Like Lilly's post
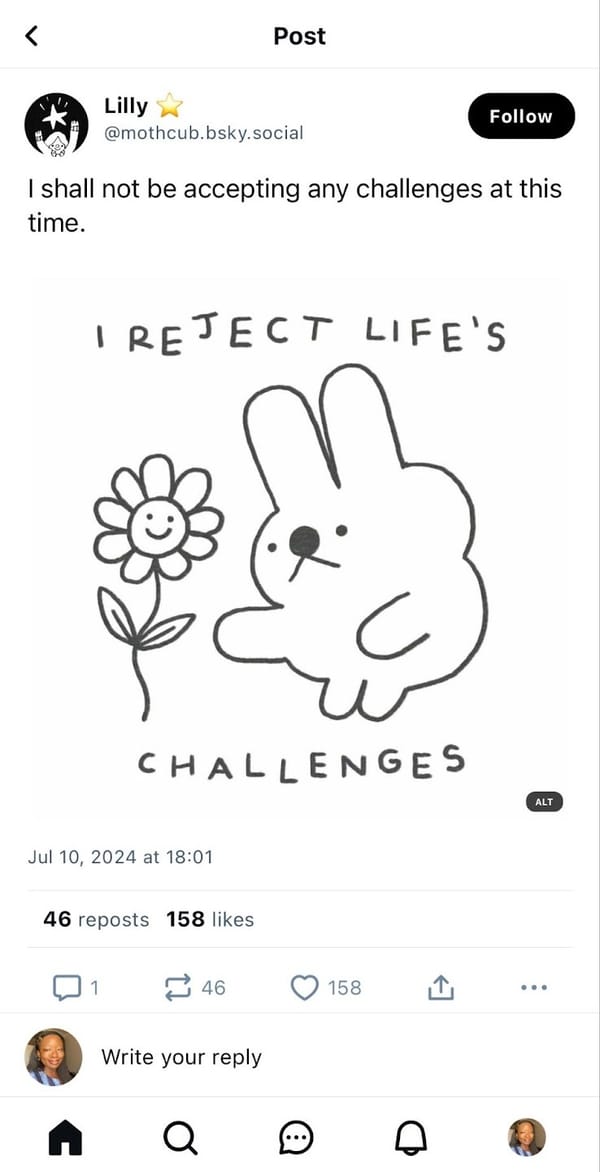 pos(304,988)
